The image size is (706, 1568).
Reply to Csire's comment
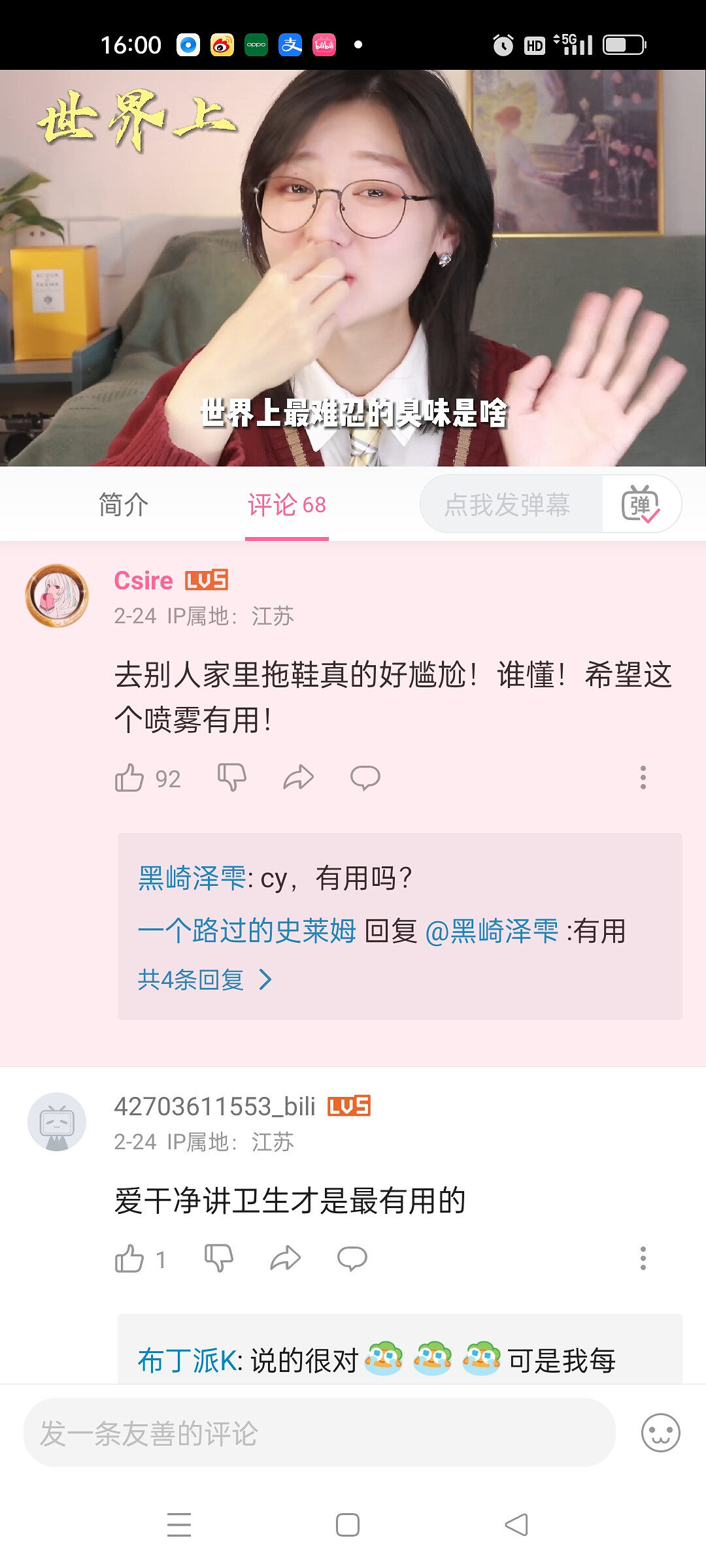coord(365,777)
